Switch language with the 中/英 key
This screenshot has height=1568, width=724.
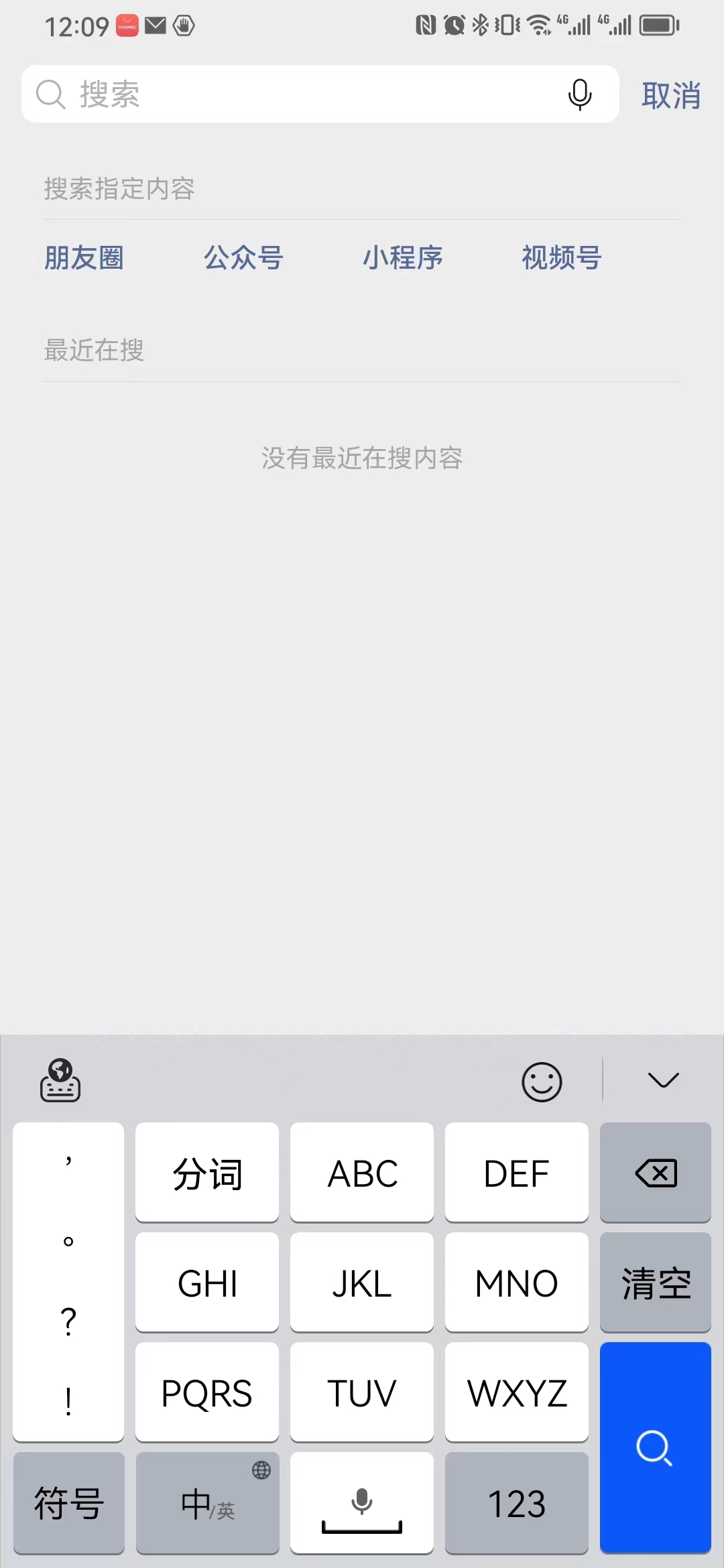pos(207,1502)
